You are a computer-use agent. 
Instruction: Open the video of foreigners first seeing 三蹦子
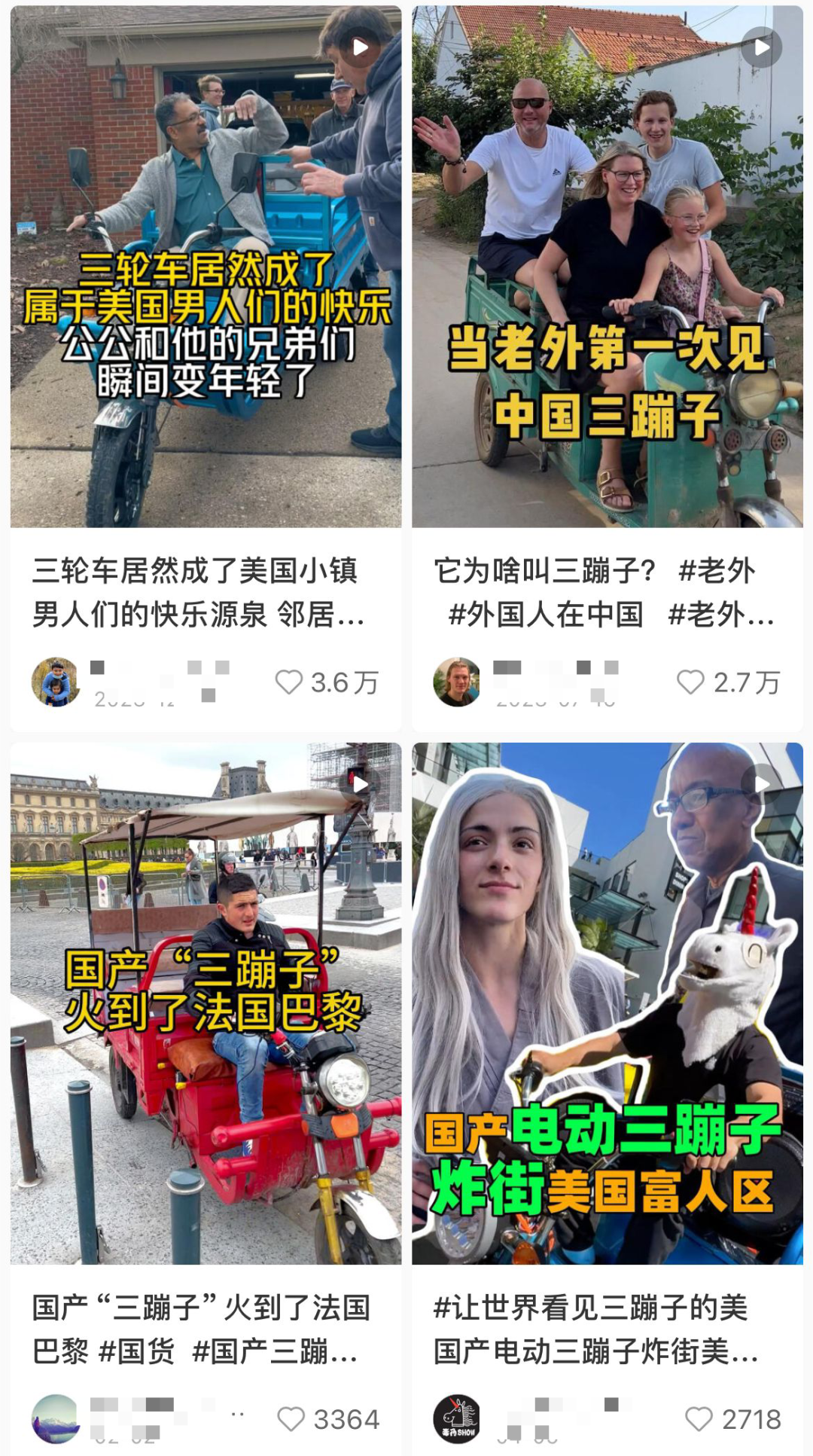(x=607, y=267)
